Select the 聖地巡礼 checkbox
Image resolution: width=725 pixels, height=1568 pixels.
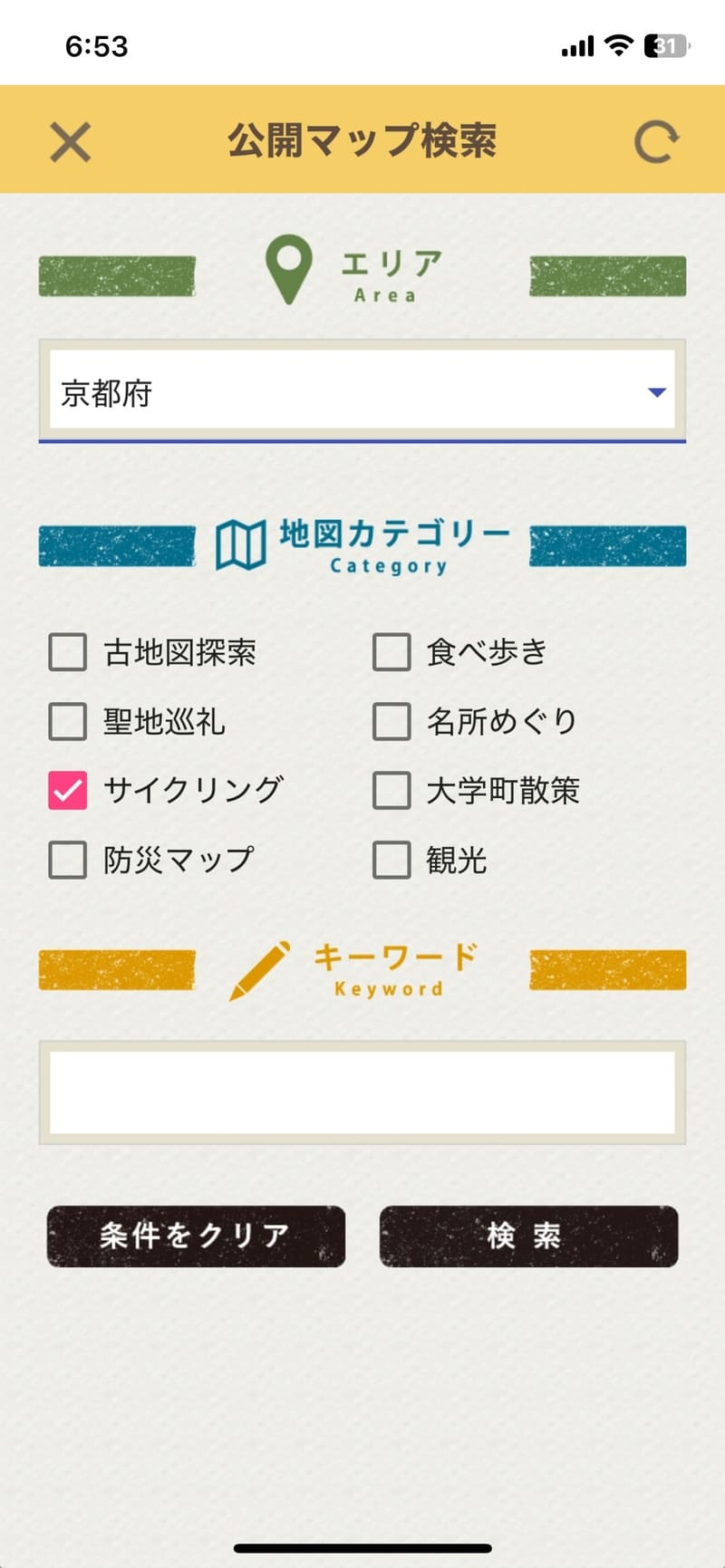tap(68, 722)
